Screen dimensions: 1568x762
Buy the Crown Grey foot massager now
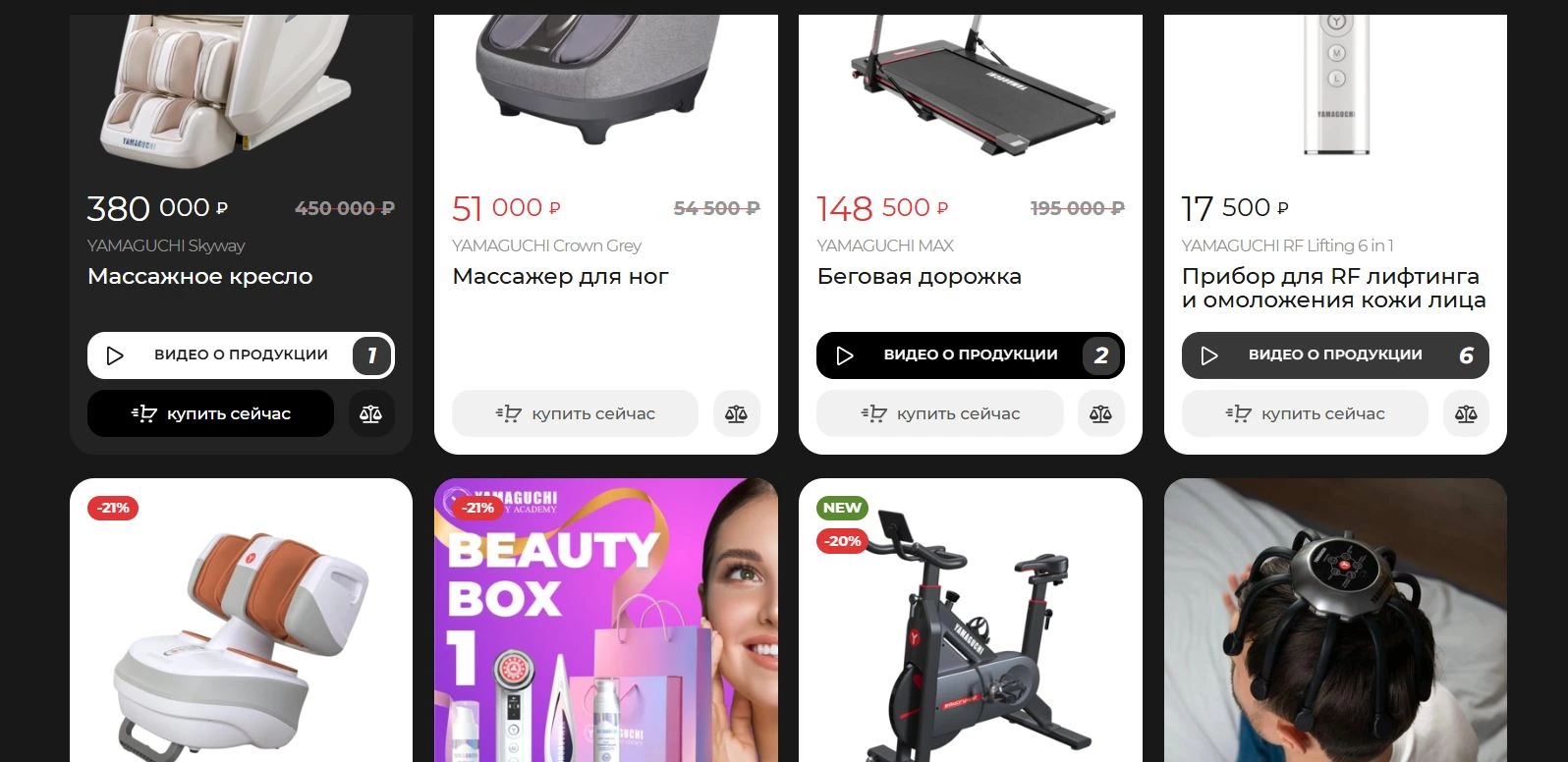tap(575, 413)
